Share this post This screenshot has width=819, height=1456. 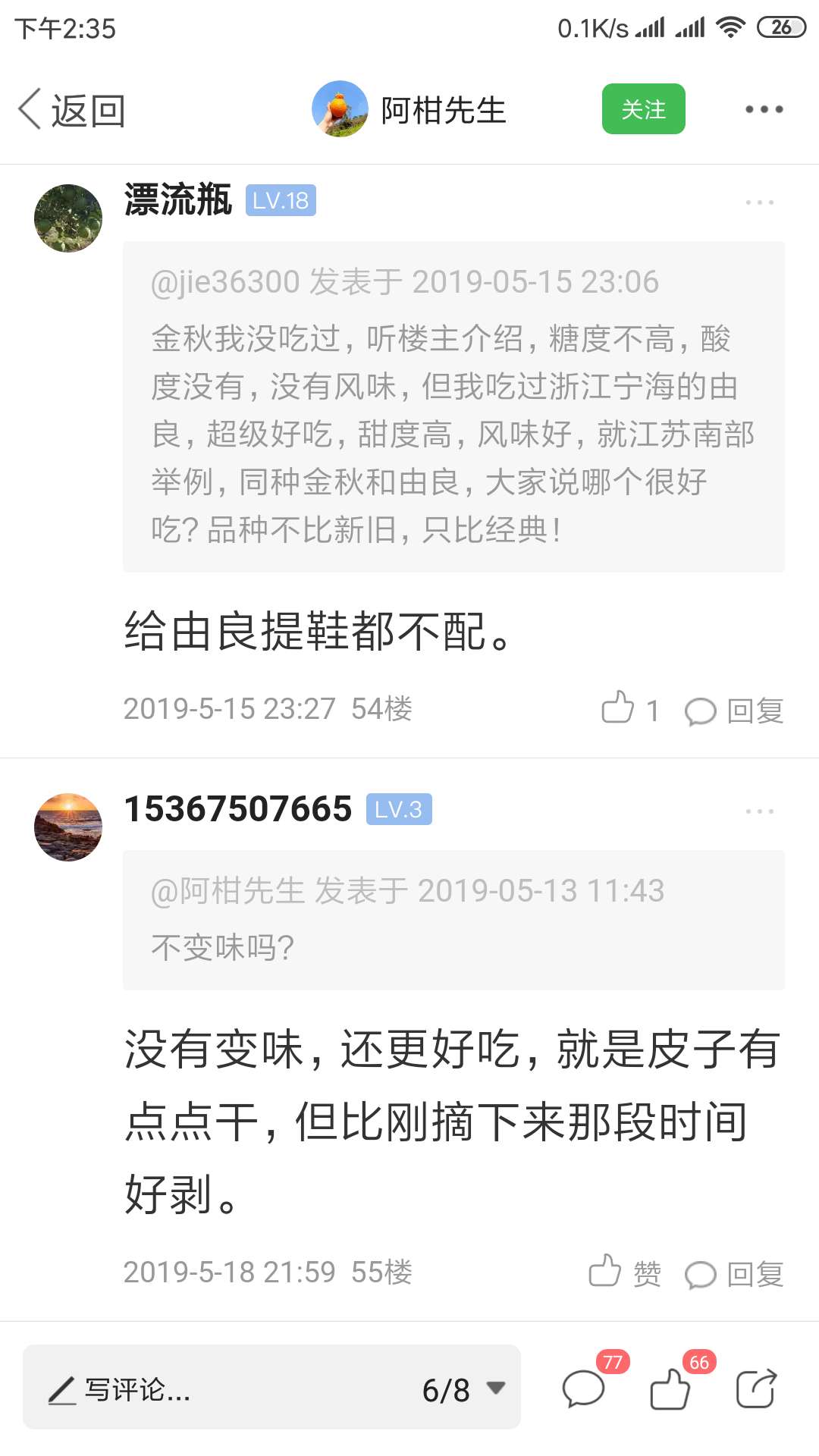756,1388
